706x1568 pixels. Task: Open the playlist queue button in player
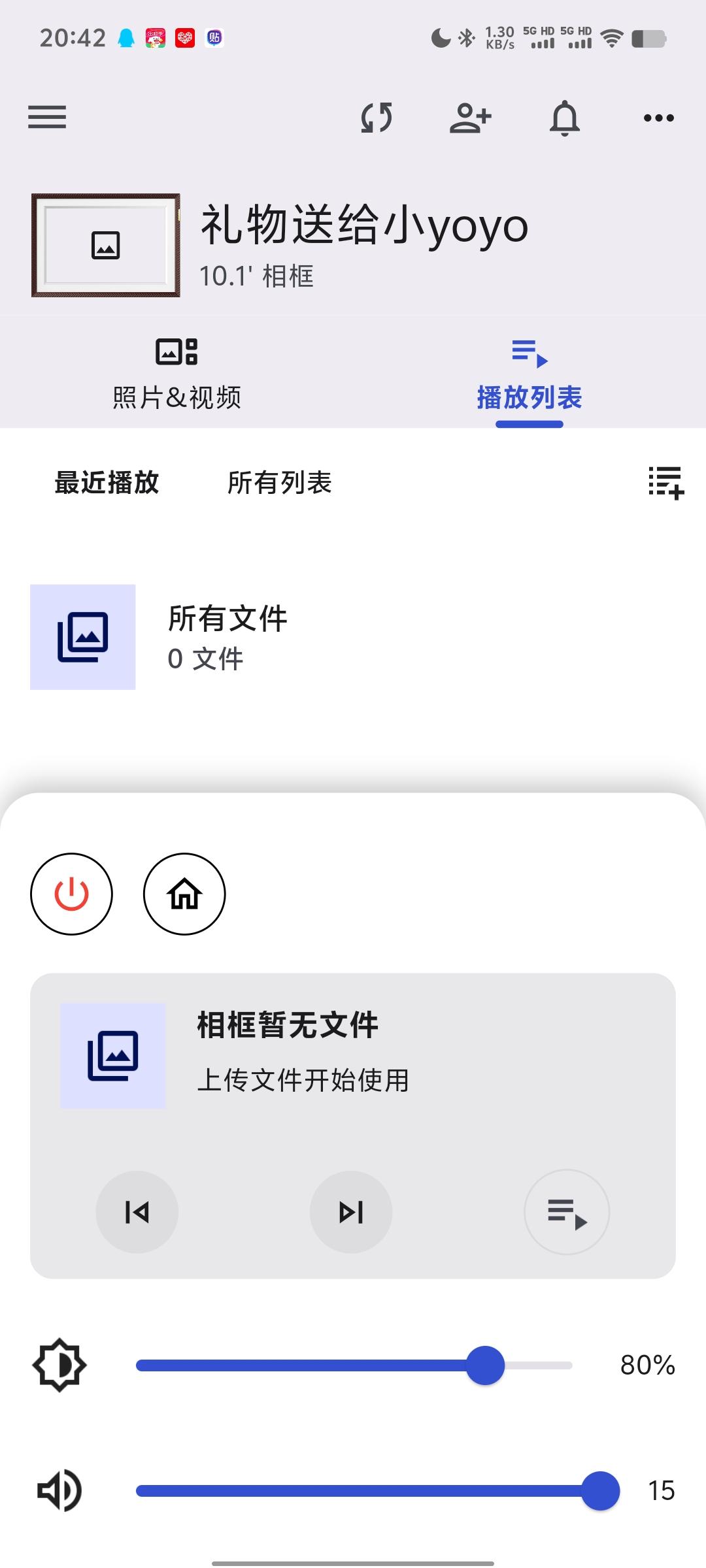coord(567,1212)
